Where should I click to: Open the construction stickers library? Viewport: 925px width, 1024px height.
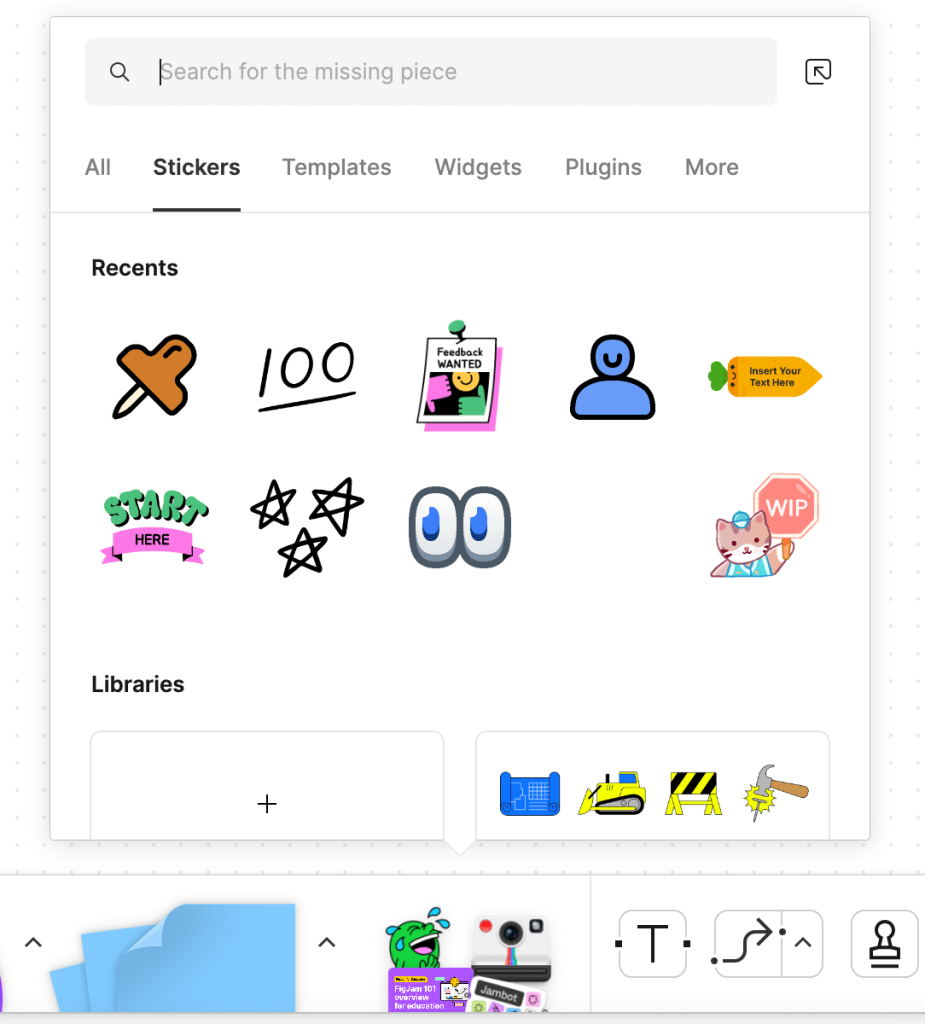(x=652, y=795)
